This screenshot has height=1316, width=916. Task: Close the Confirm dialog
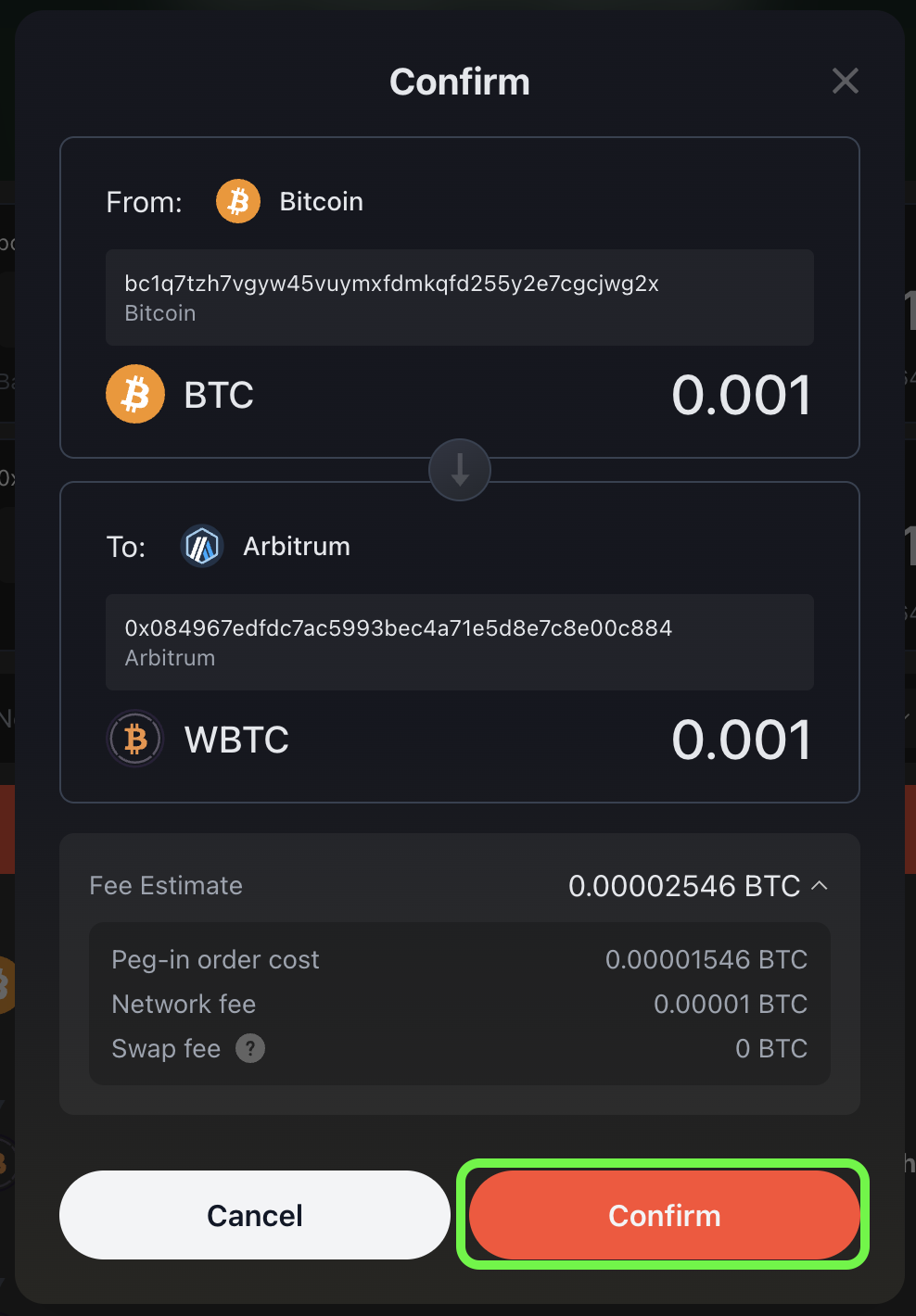(845, 82)
